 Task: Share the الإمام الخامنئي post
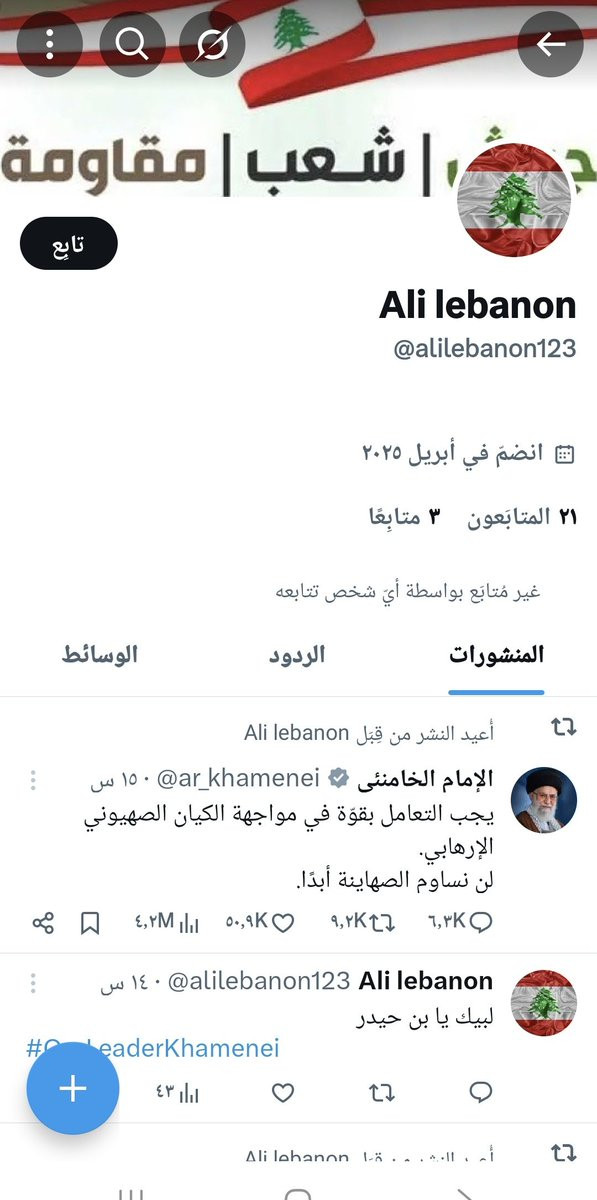pyautogui.click(x=43, y=923)
